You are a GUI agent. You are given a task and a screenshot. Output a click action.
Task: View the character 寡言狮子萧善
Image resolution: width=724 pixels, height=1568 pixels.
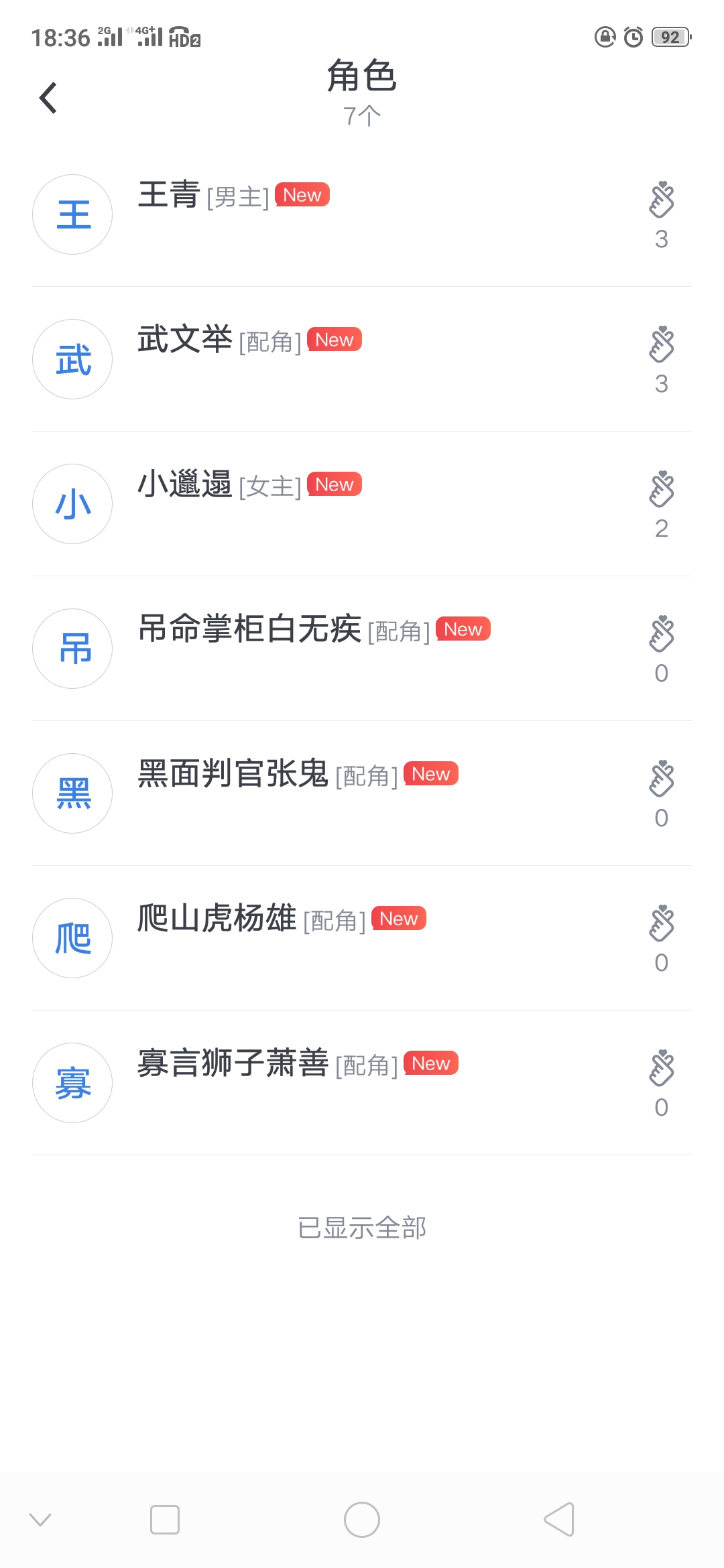(x=362, y=1083)
